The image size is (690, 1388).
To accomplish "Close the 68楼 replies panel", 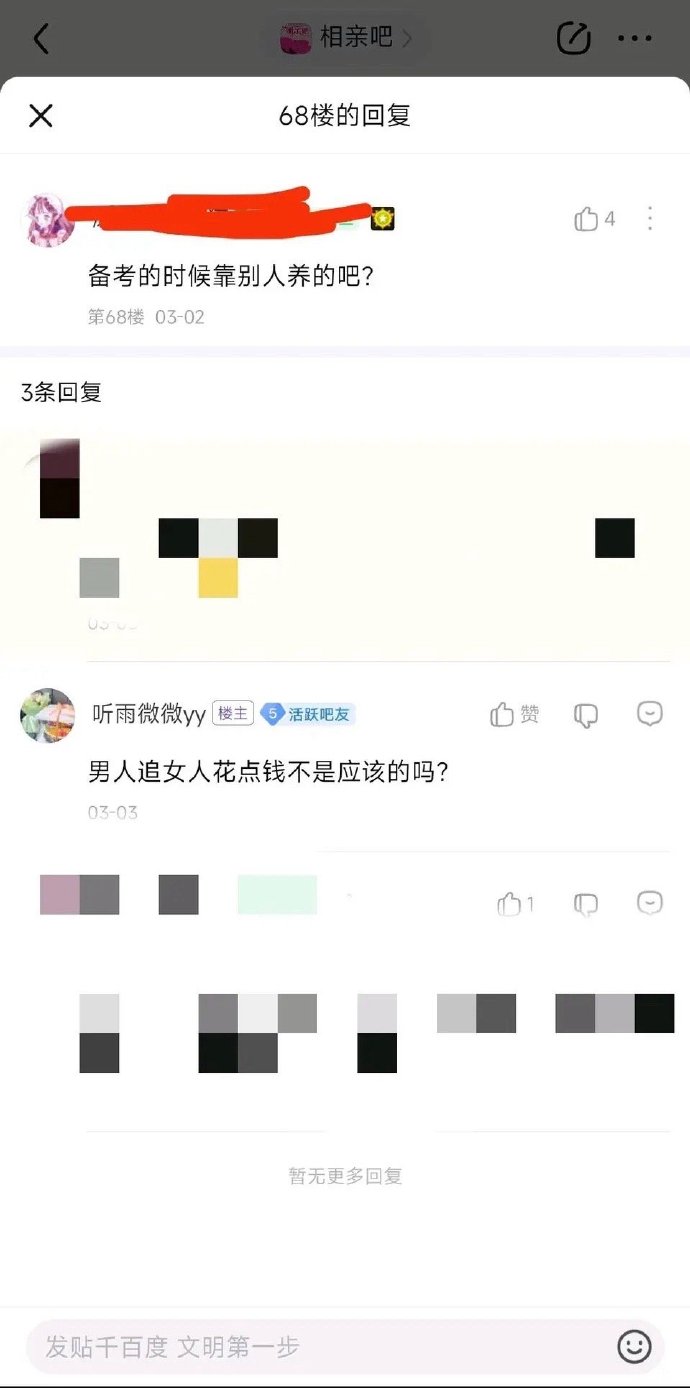I will 41,116.
